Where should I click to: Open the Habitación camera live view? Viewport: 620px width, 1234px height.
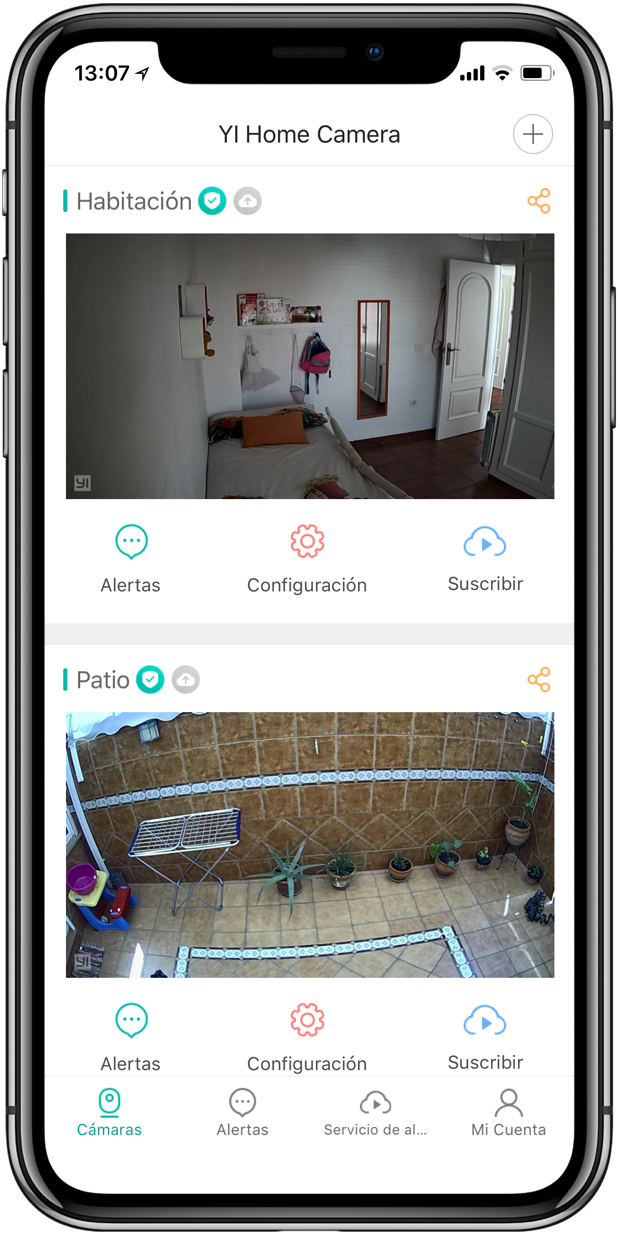(310, 366)
